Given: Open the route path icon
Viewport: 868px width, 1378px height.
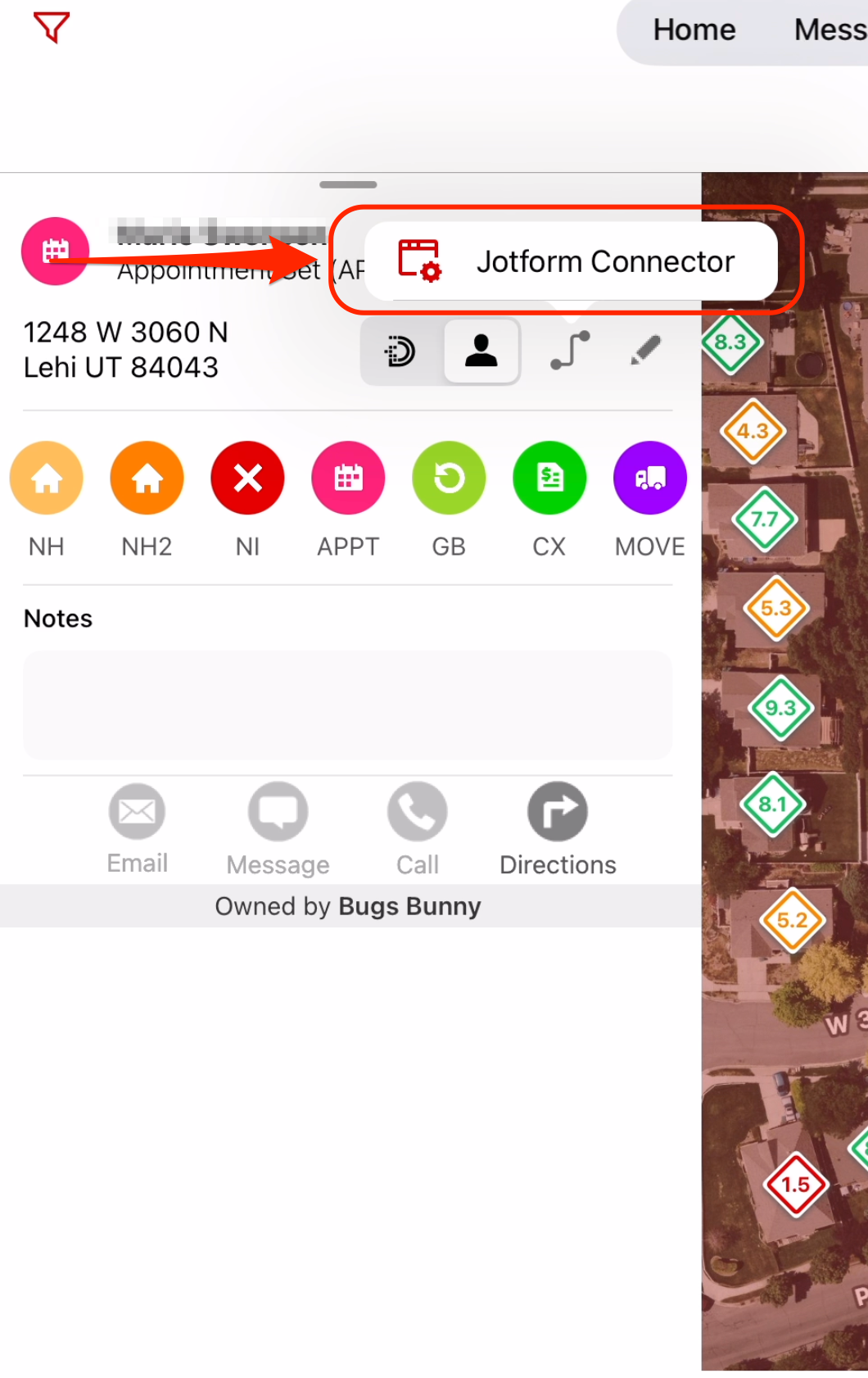Looking at the screenshot, I should [570, 351].
